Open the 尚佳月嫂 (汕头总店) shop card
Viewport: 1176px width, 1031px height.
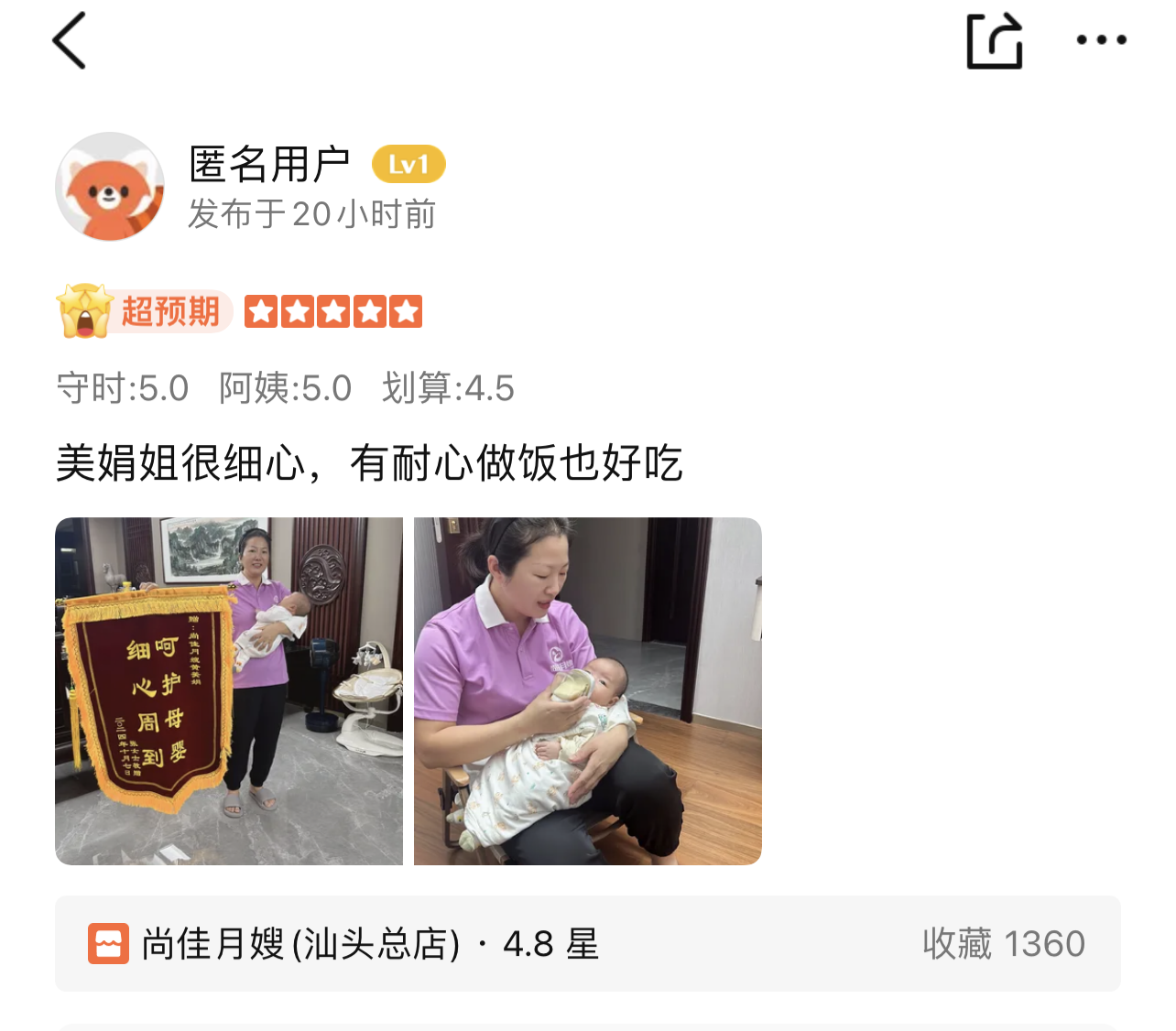click(x=586, y=943)
